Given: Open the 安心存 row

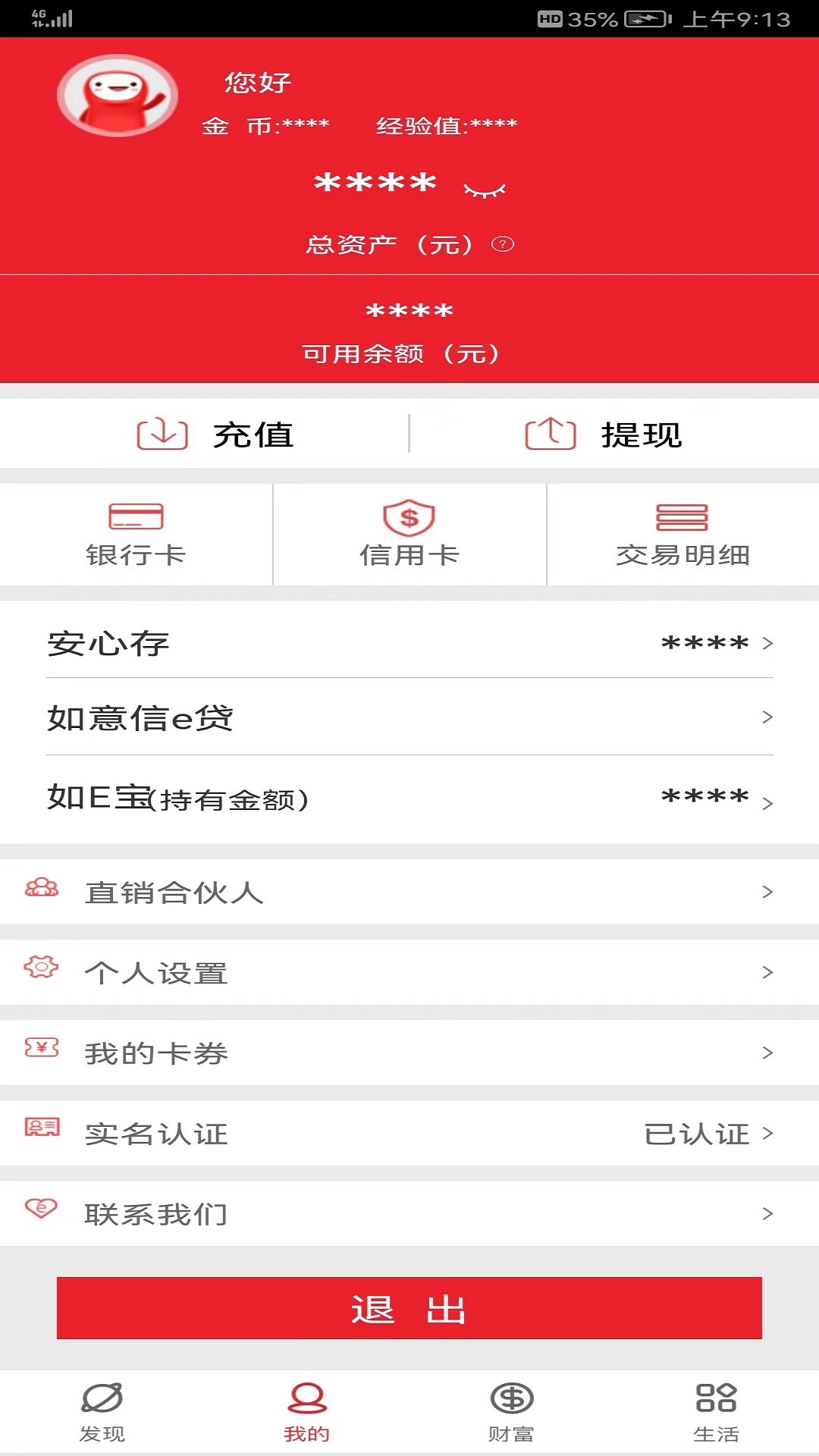Looking at the screenshot, I should pyautogui.click(x=409, y=643).
